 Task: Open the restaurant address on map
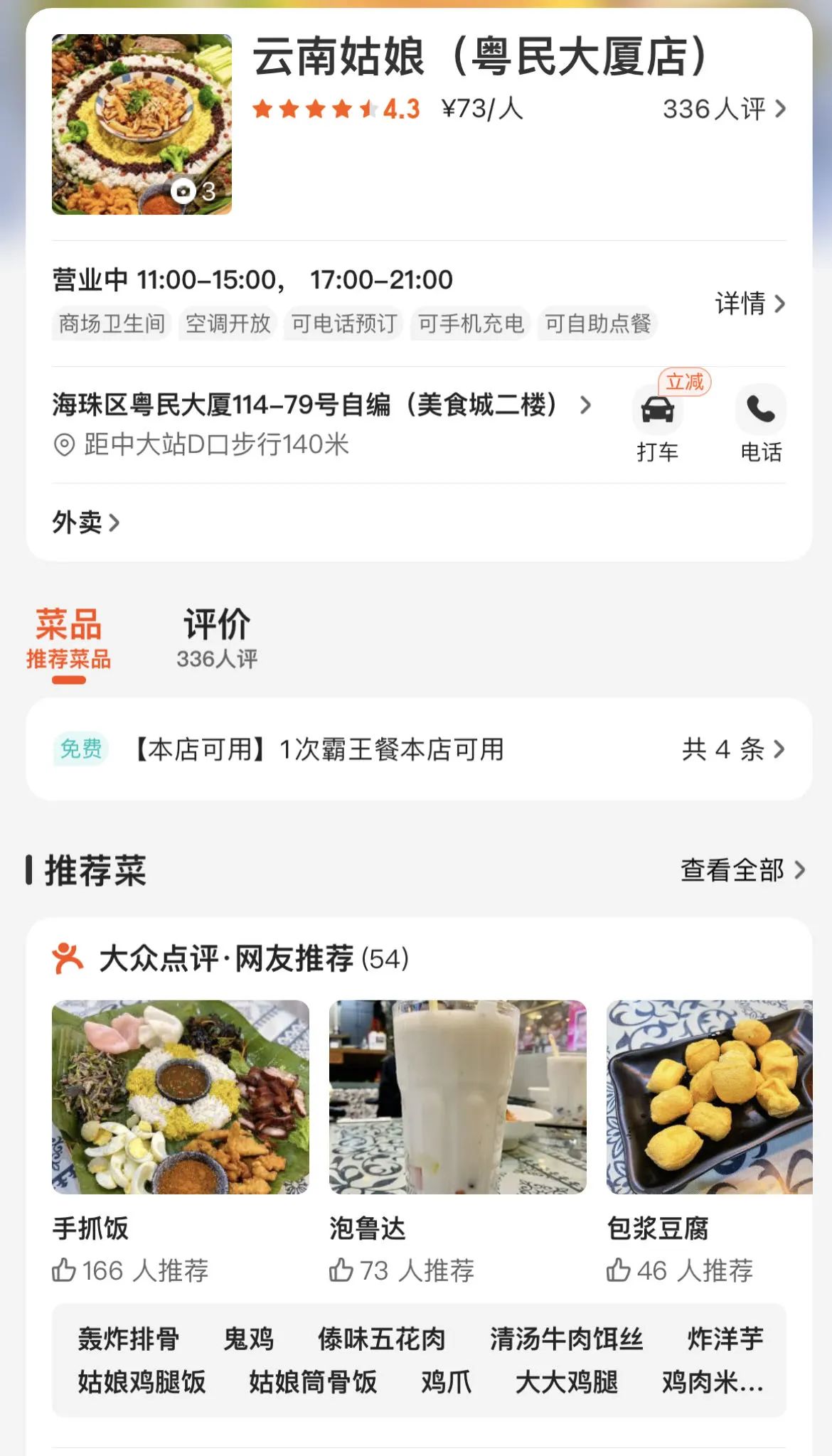320,405
